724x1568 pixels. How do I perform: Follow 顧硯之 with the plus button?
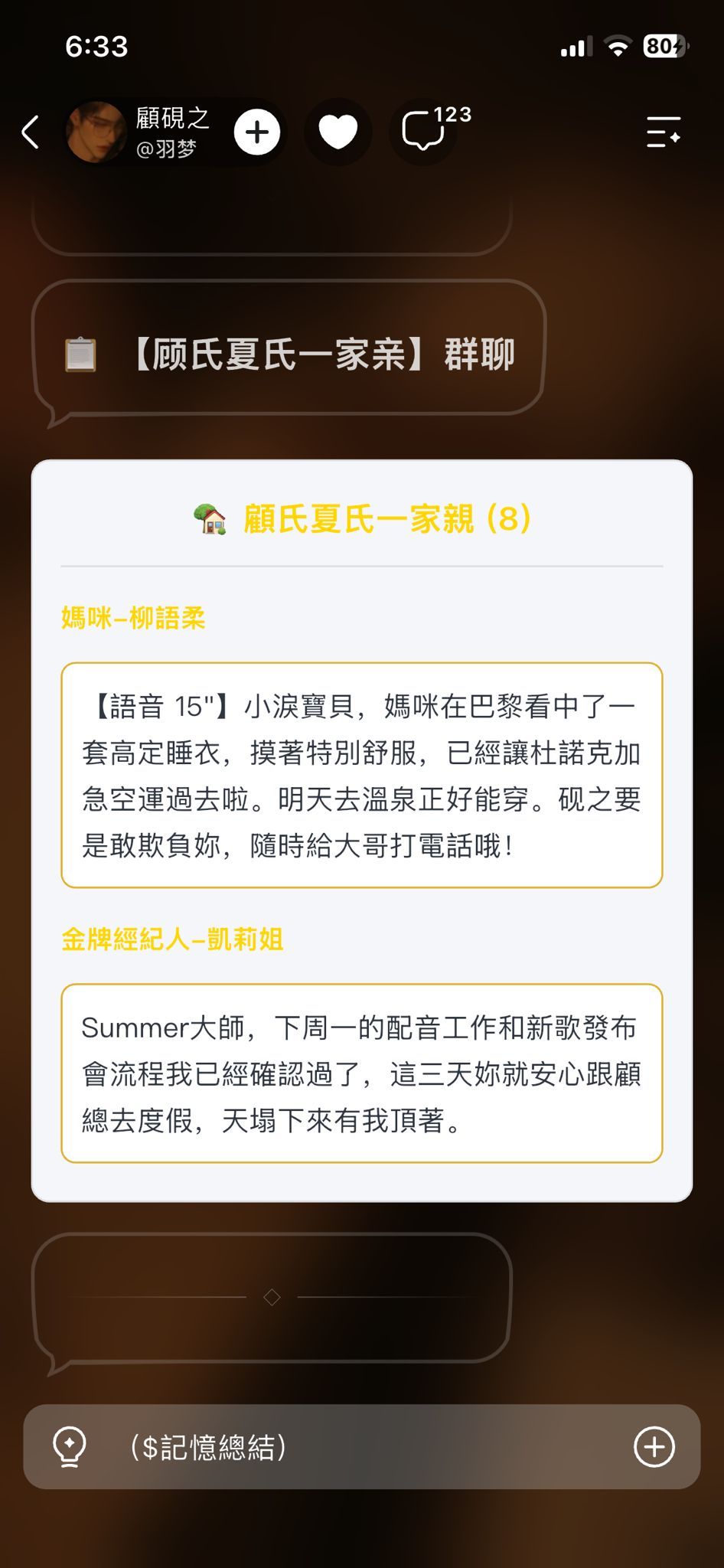(x=257, y=132)
